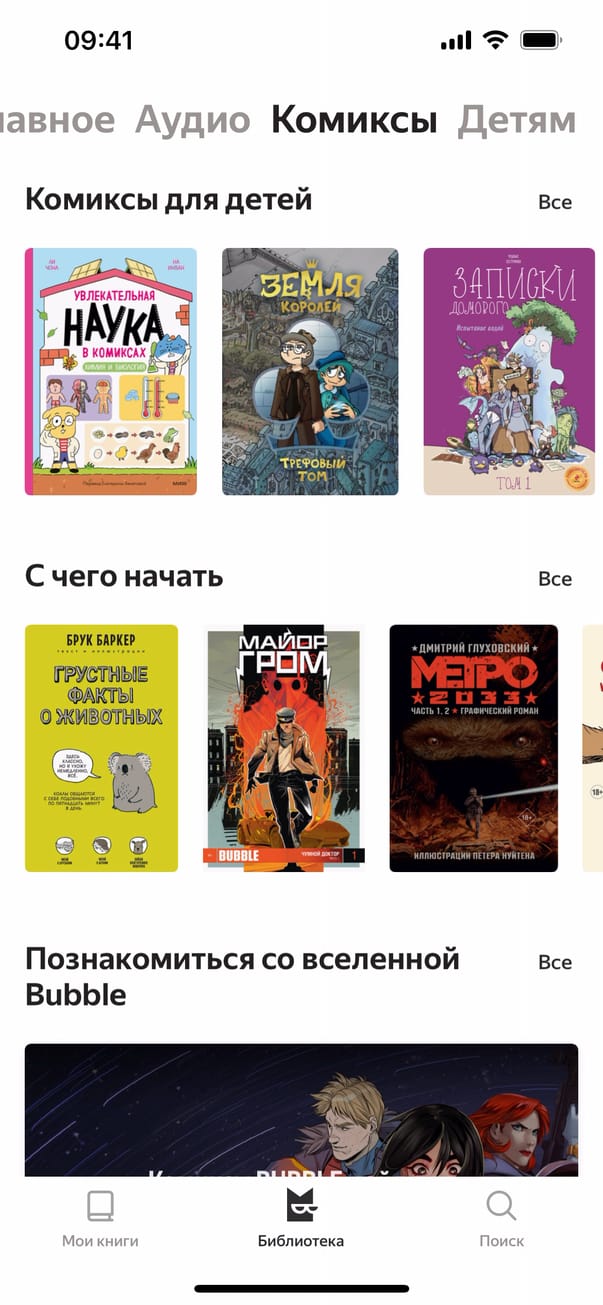Image resolution: width=603 pixels, height=1305 pixels.
Task: Open Грустные факты о животных book
Action: tap(101, 748)
